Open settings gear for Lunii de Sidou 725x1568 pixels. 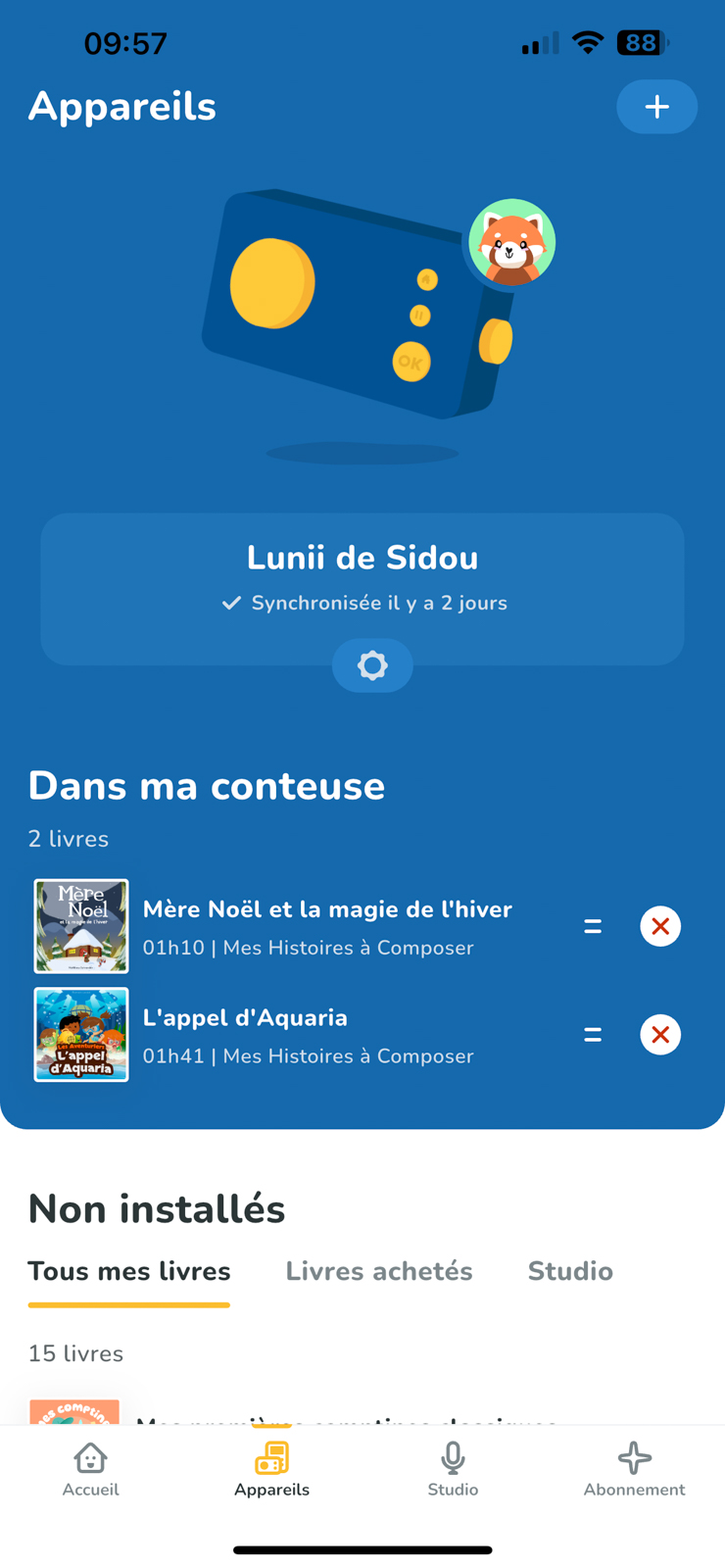point(372,665)
